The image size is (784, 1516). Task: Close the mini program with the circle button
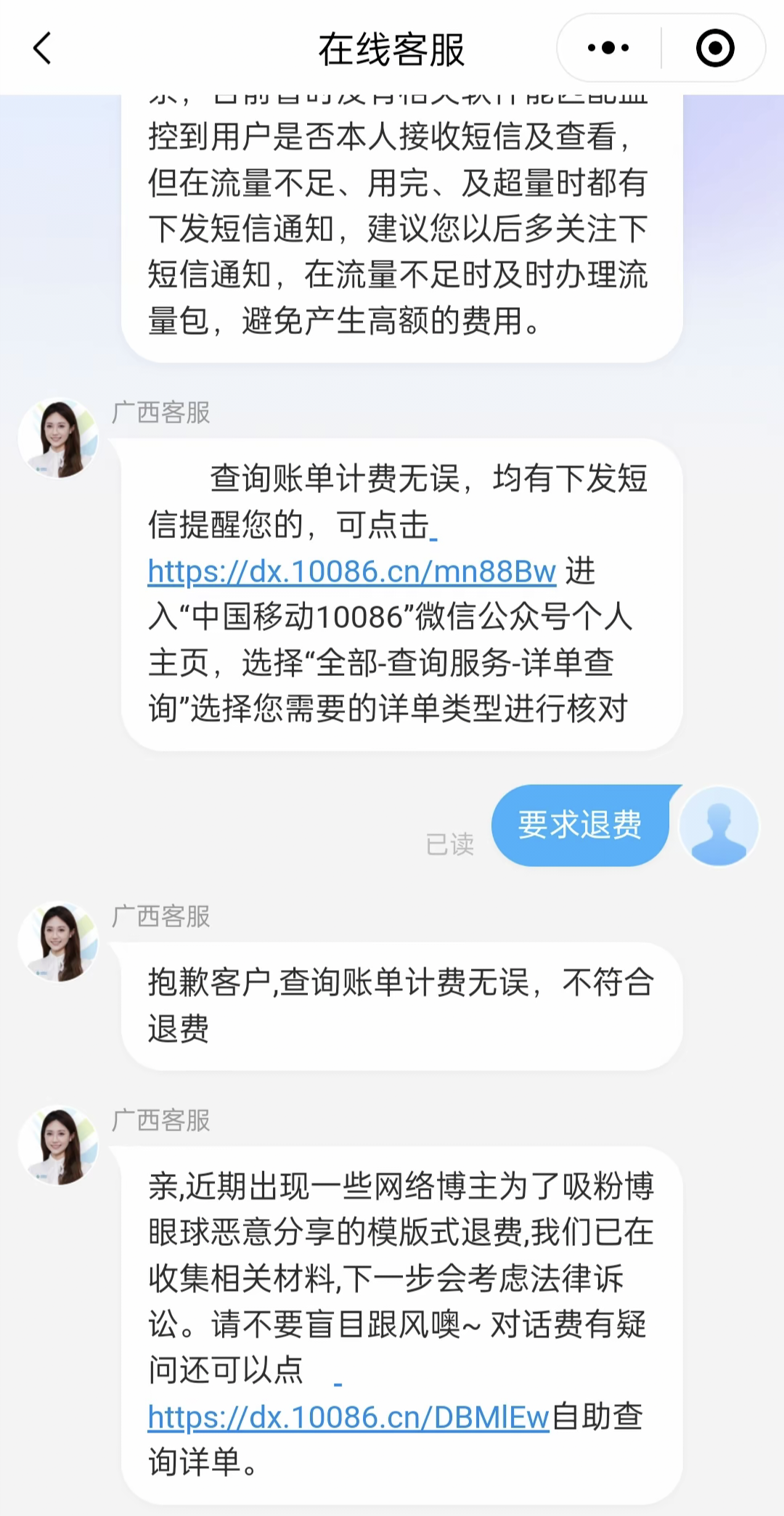[715, 49]
